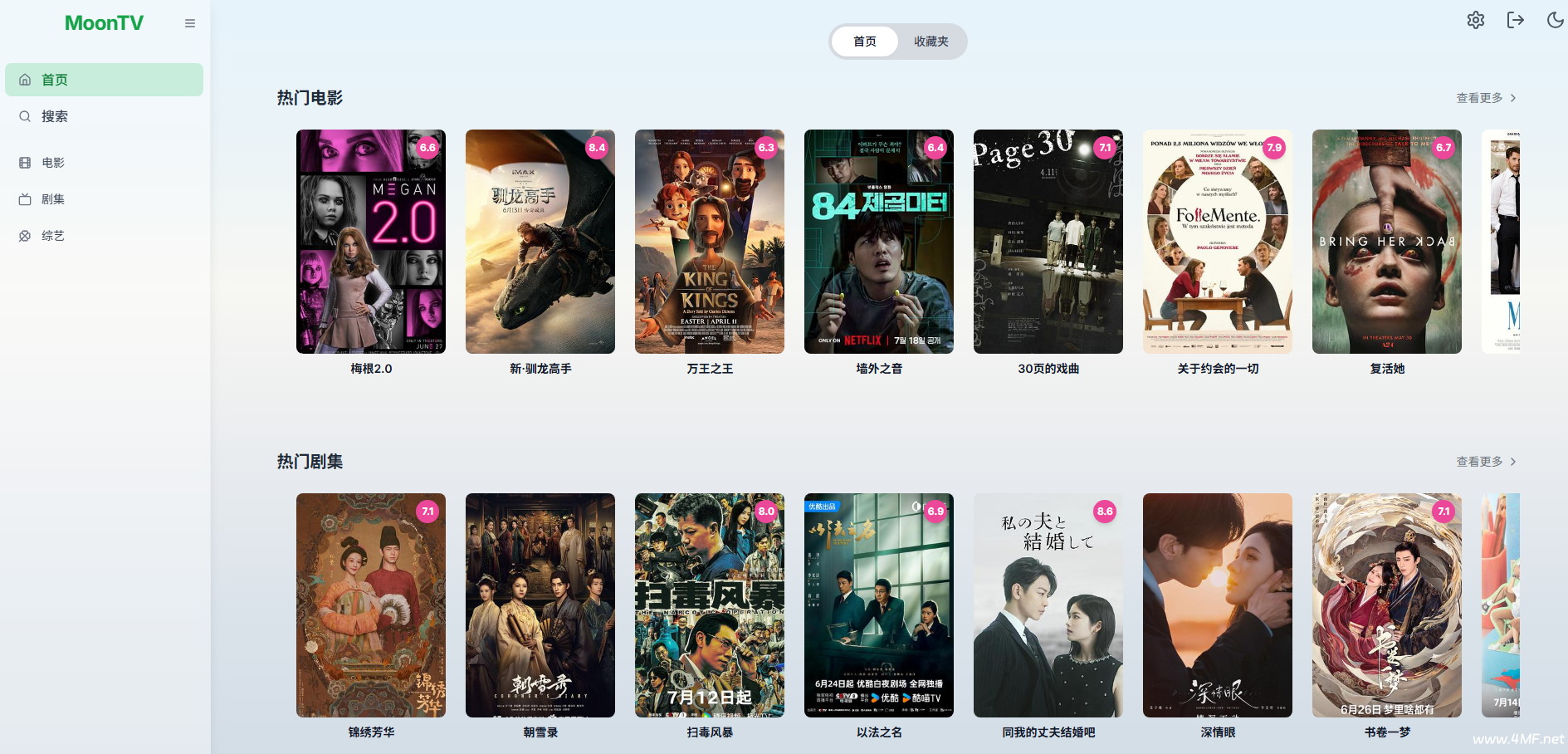Viewport: 1568px width, 754px height.
Task: Open the series 书卷一梦
Action: [1387, 605]
